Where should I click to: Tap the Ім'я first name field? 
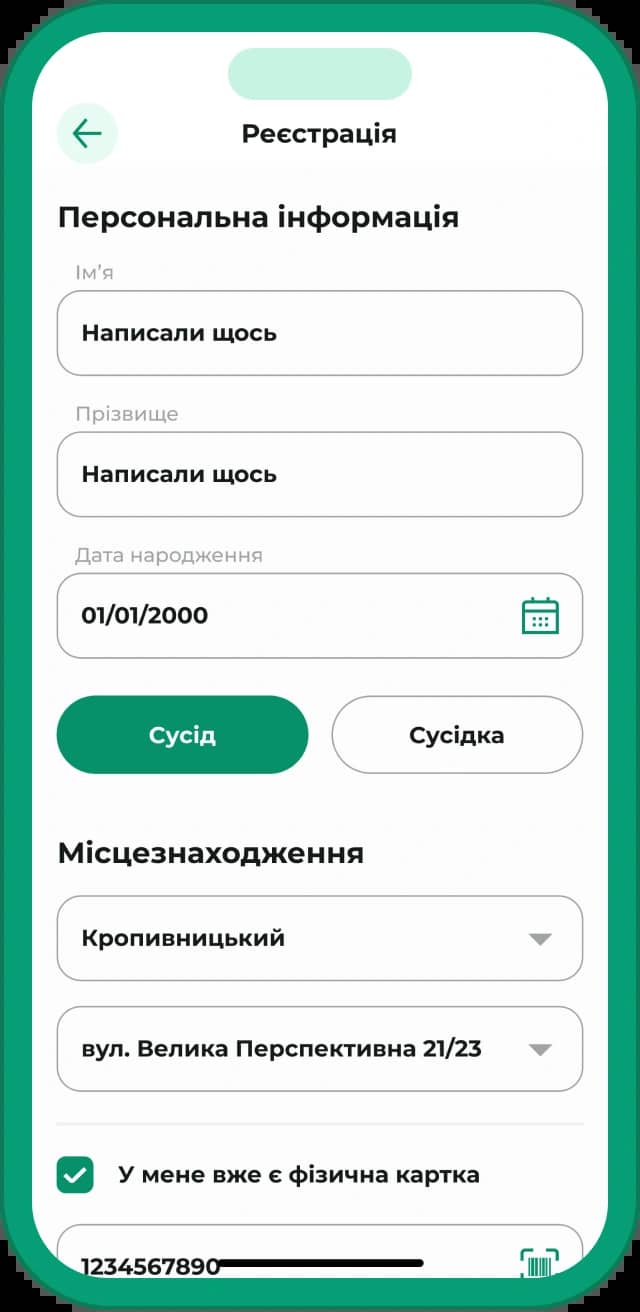pyautogui.click(x=320, y=333)
